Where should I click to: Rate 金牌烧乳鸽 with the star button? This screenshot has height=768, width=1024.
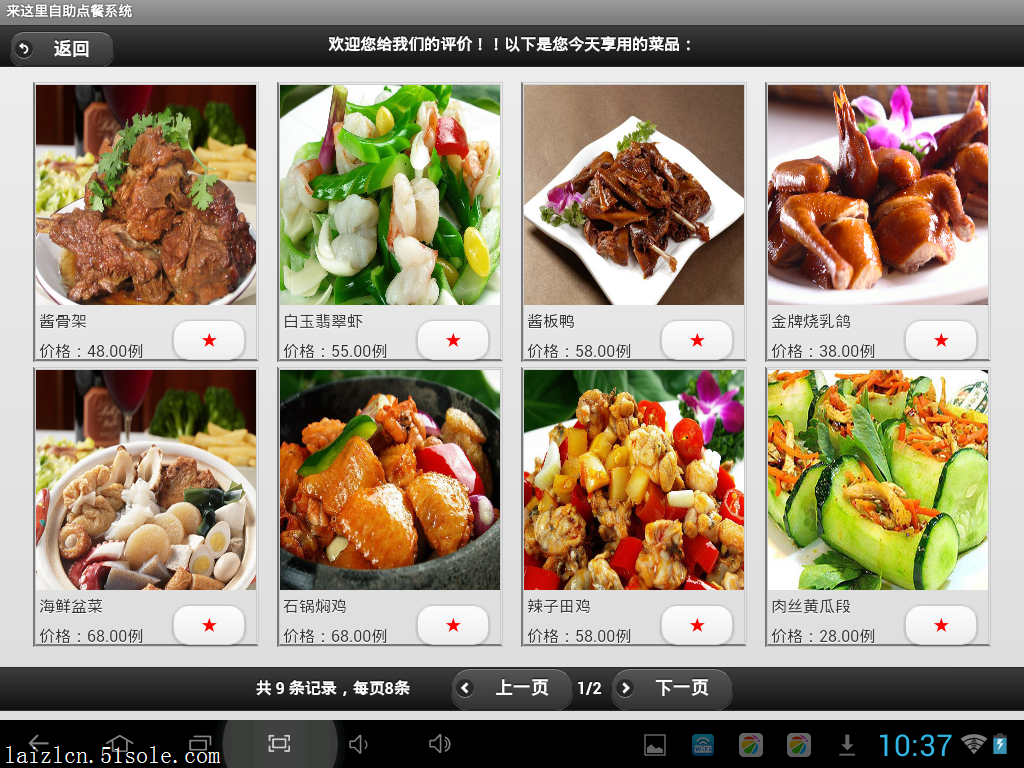941,341
